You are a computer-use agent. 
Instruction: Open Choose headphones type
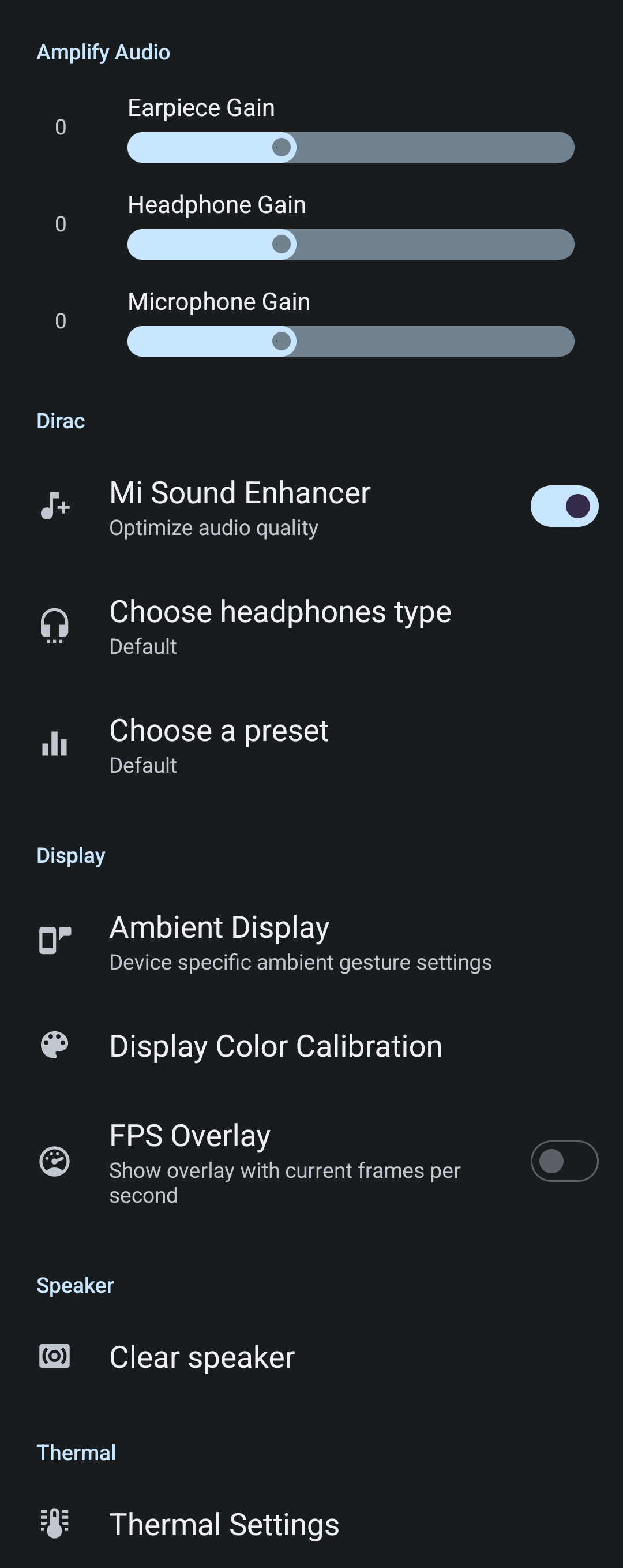coord(280,626)
